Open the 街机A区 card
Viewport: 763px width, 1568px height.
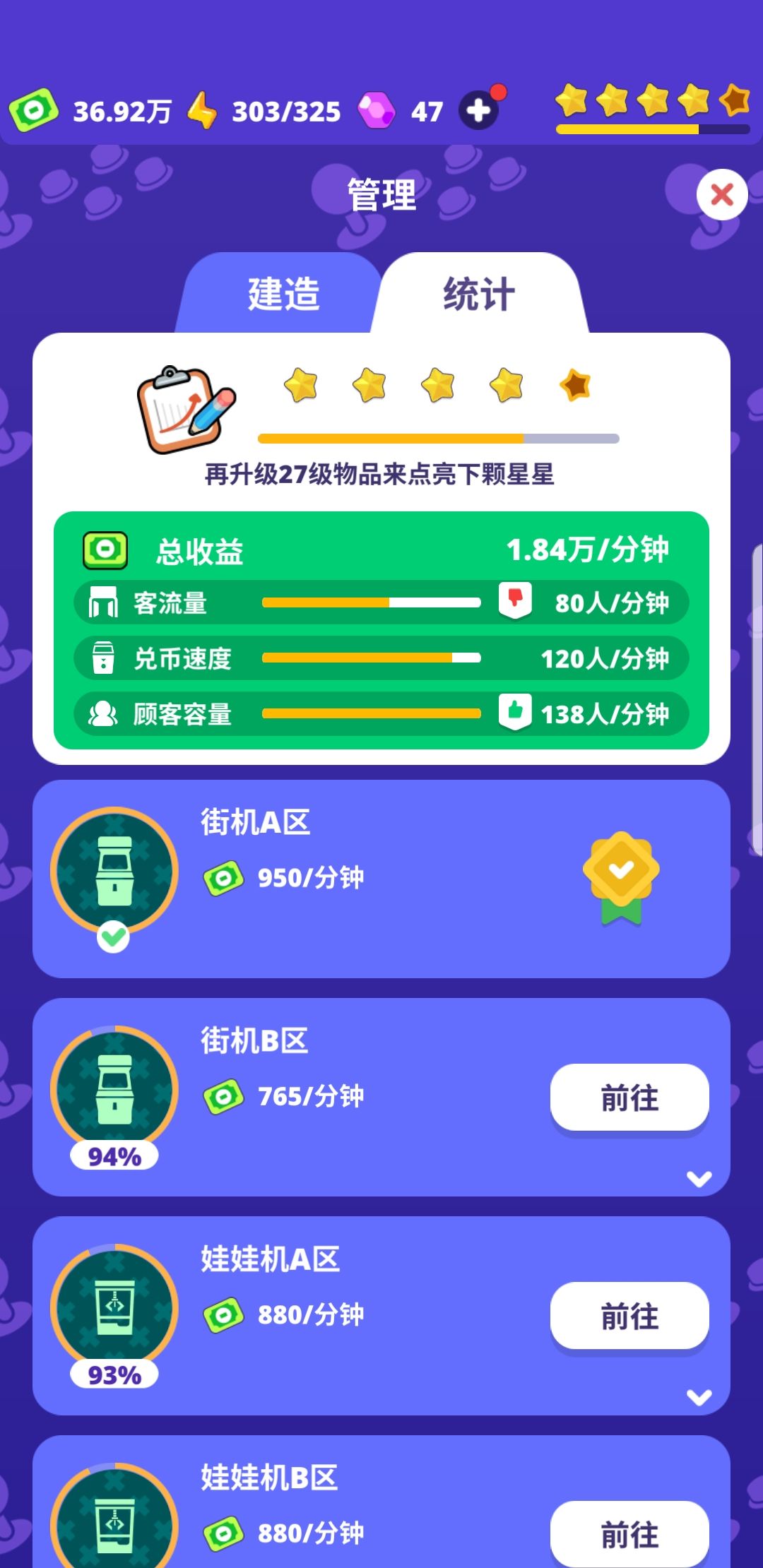point(381,879)
